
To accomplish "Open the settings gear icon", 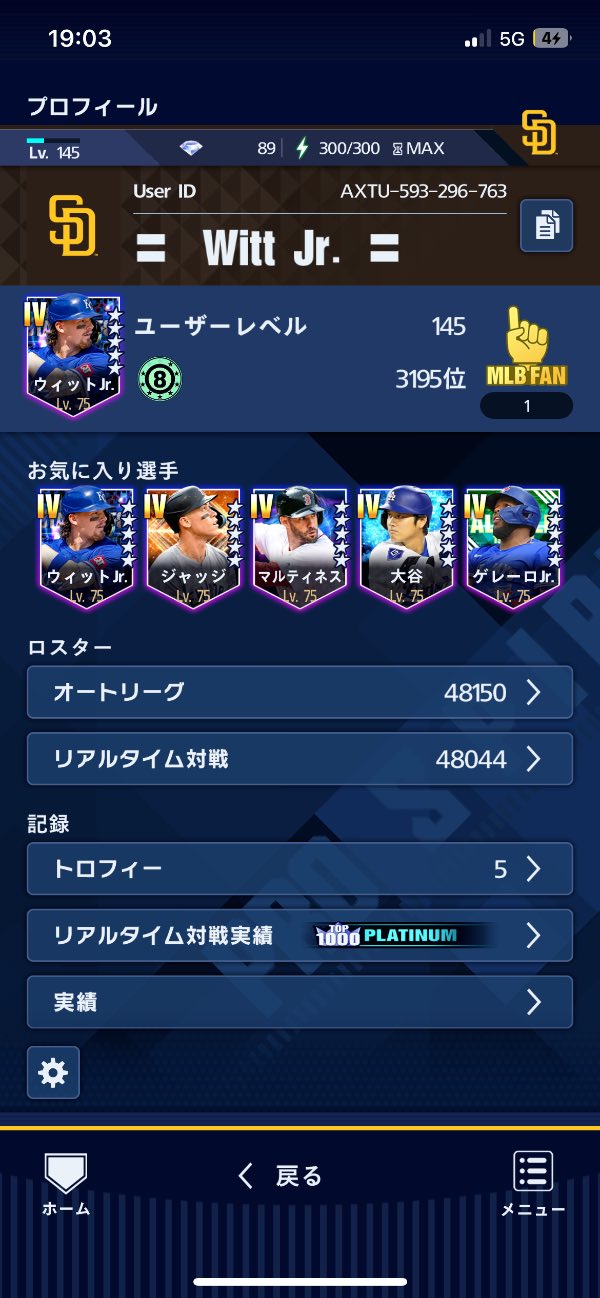I will point(53,1073).
